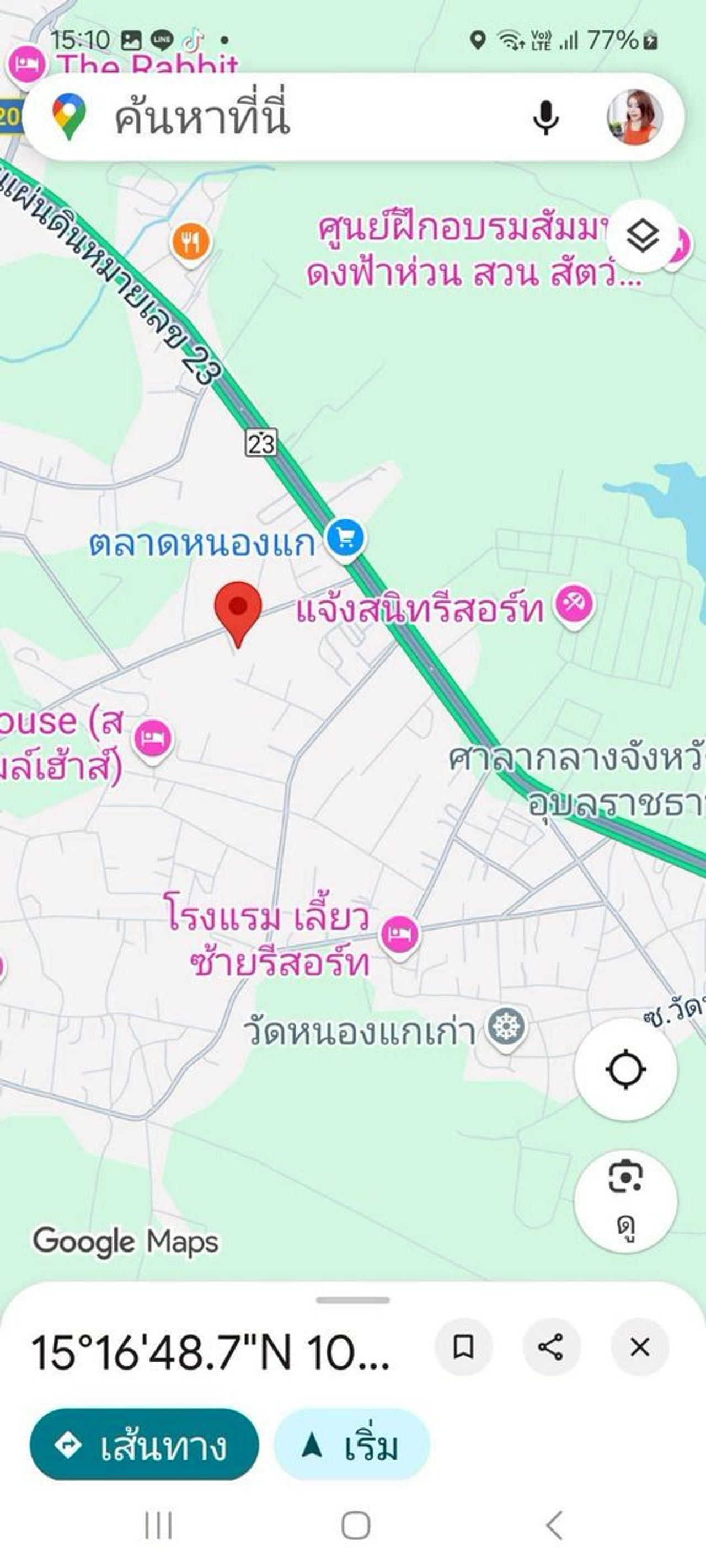This screenshot has width=706, height=1568.
Task: Select the ตลาดหนองแก market marker
Action: [346, 538]
